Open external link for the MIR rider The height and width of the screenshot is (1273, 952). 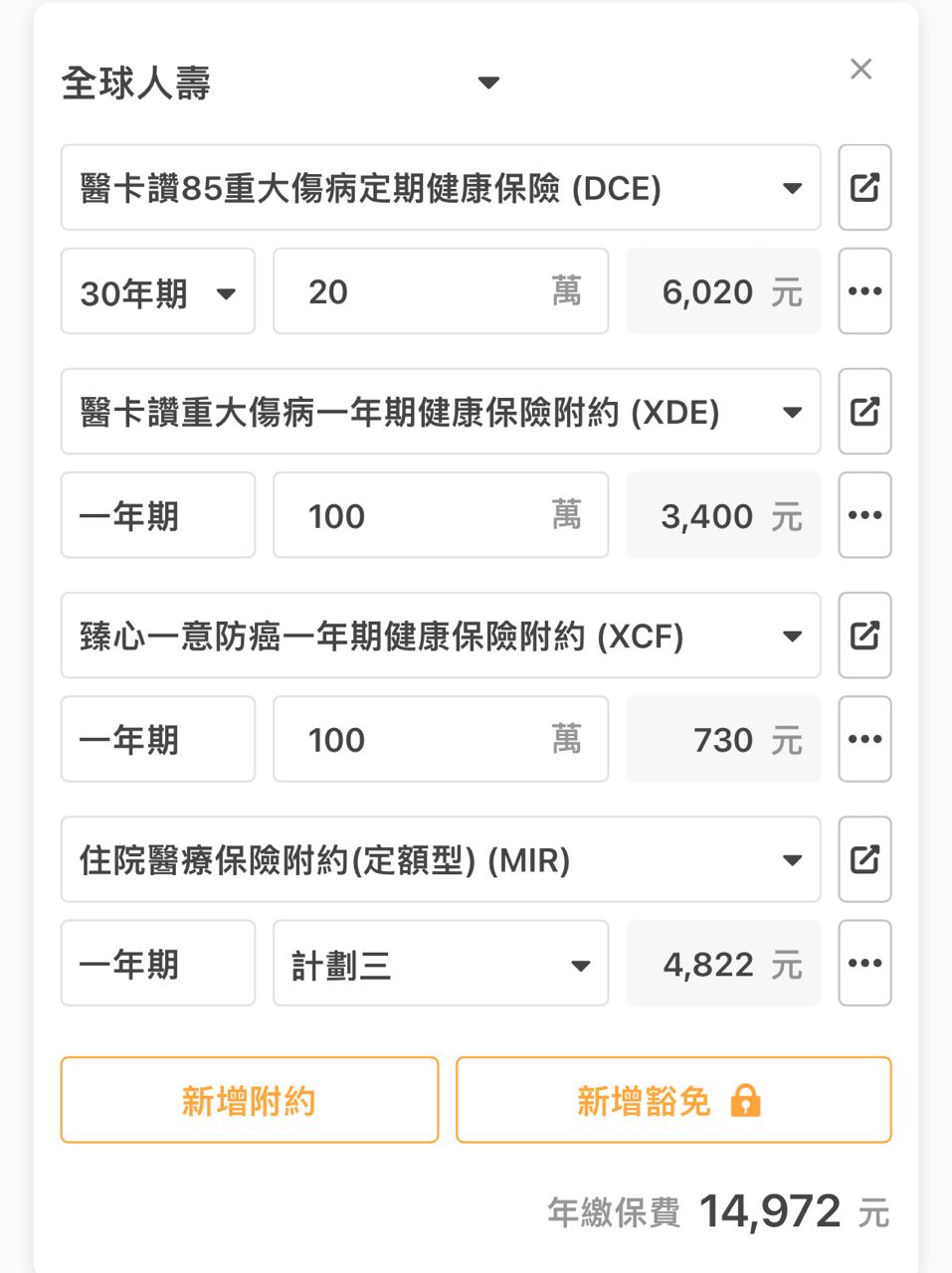pos(864,859)
